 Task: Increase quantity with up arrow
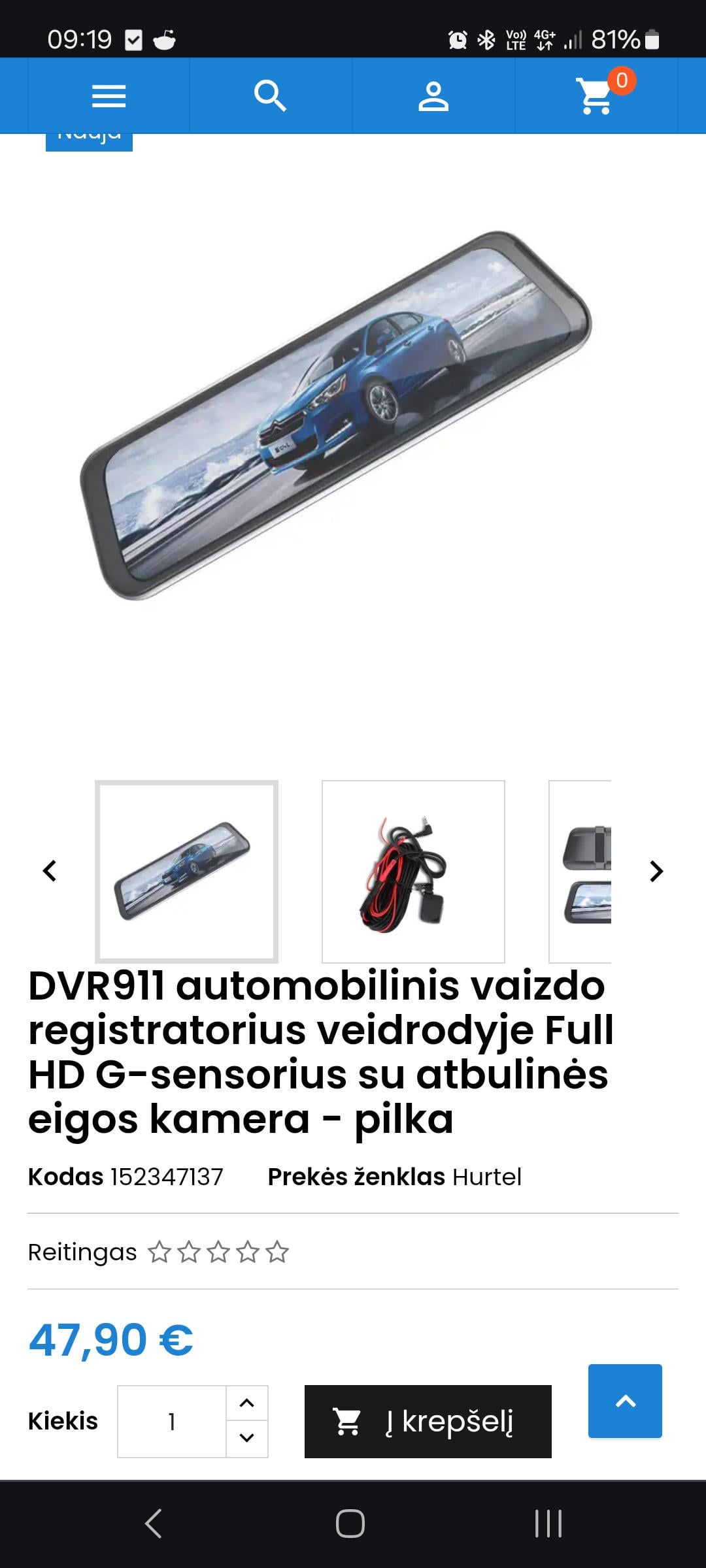[x=247, y=1403]
